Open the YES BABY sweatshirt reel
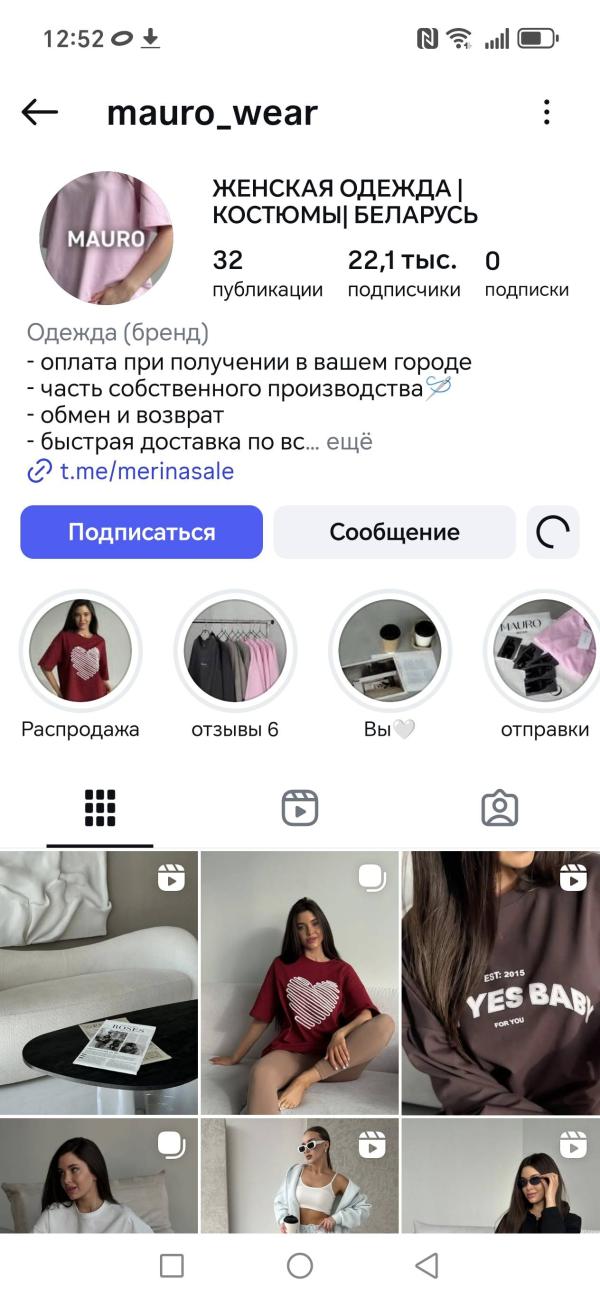The image size is (600, 1298). point(500,983)
